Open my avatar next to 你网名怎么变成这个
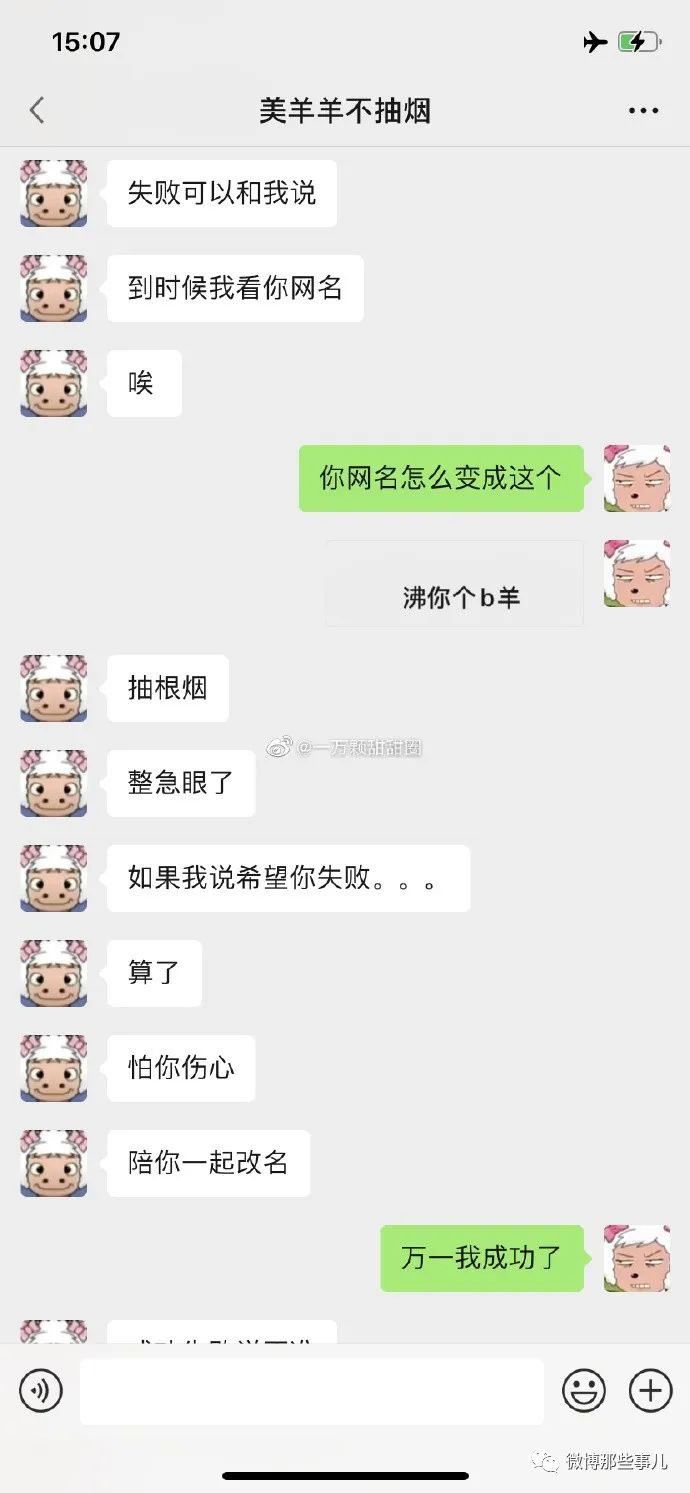This screenshot has height=1493, width=690. pos(636,478)
